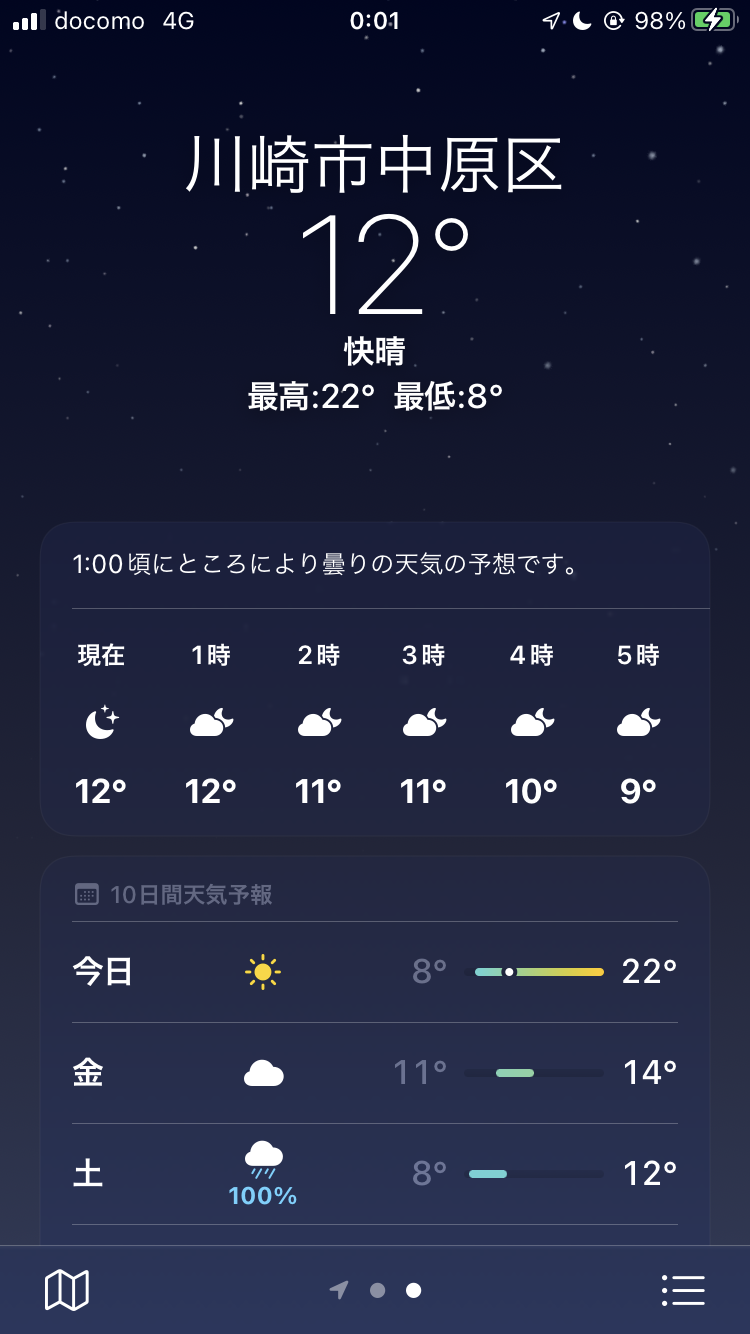Open Saturday (土) forecast row
Viewport: 750px width, 1334px height.
click(375, 1174)
